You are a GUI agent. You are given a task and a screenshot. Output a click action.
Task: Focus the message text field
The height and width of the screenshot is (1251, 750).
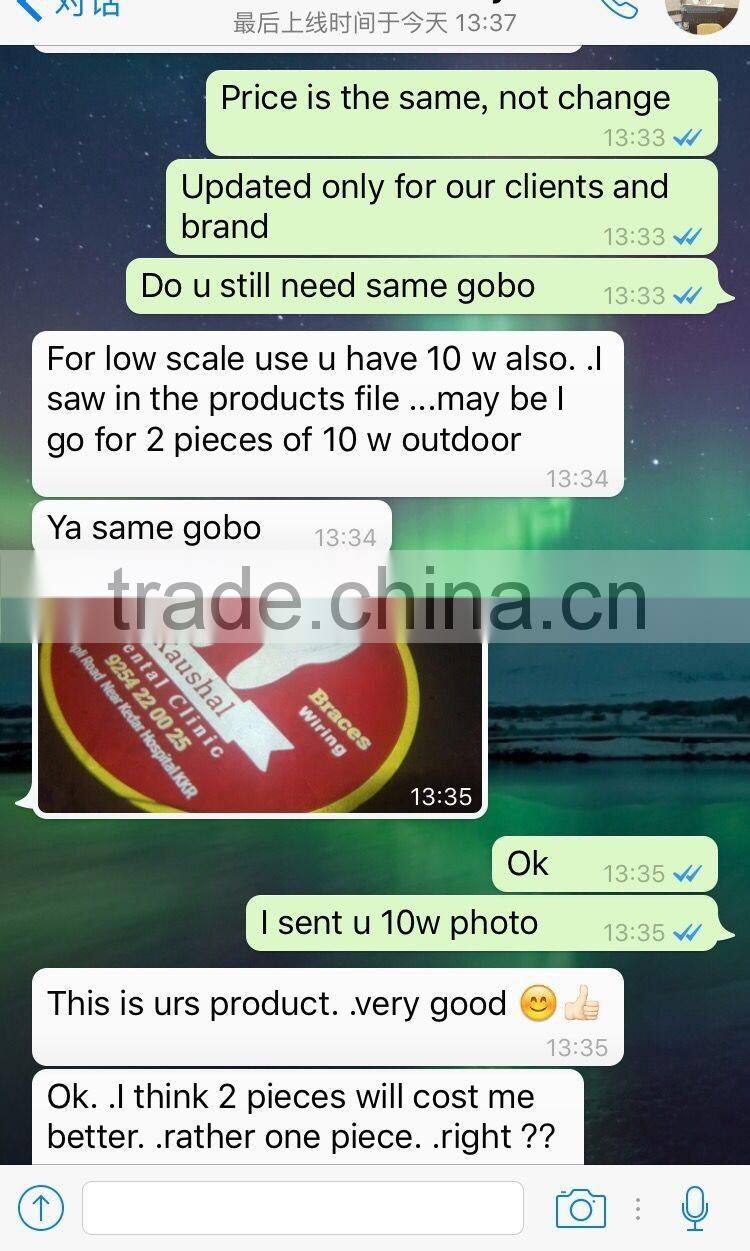pos(302,1208)
